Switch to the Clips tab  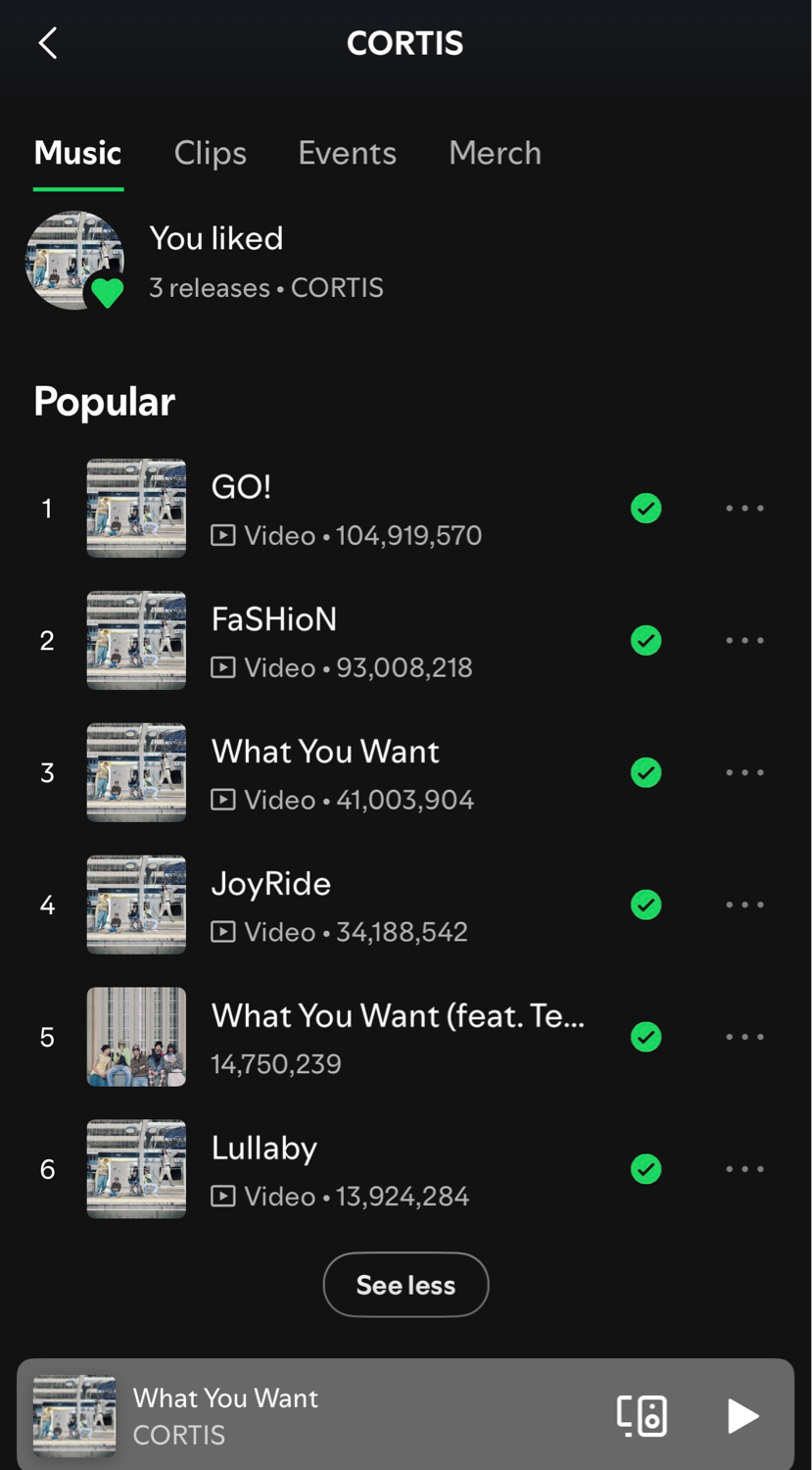210,153
